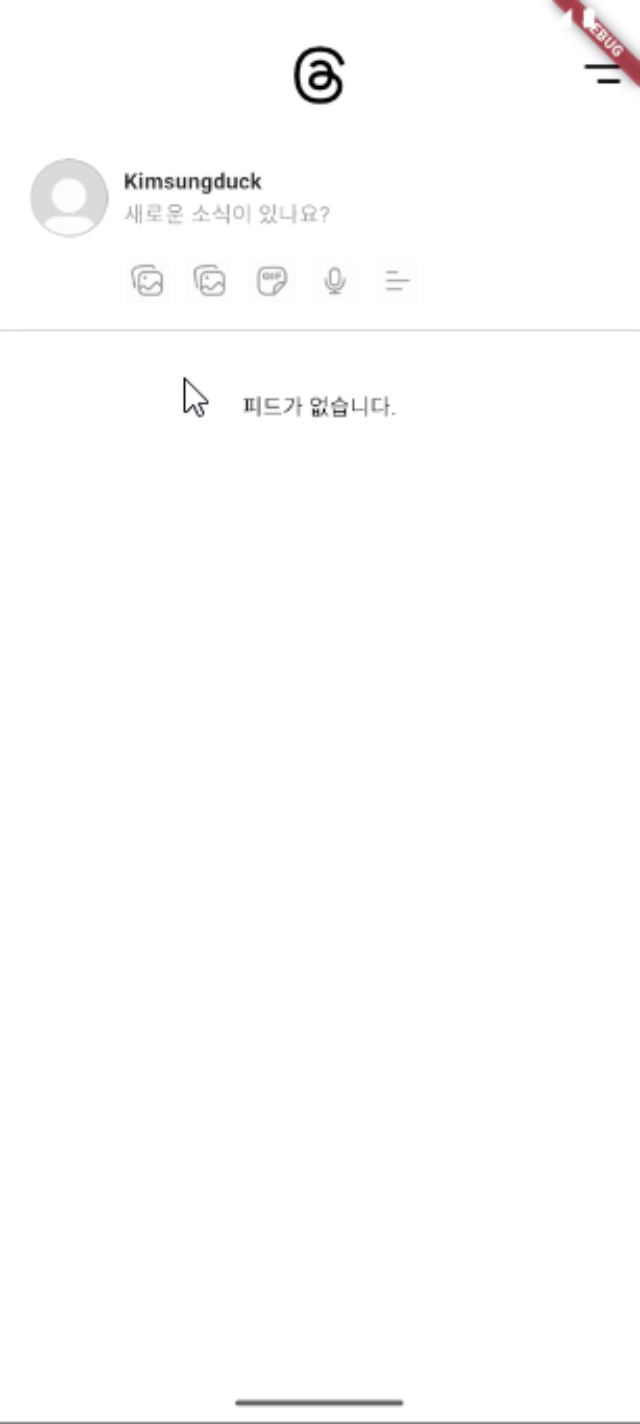This screenshot has height=1424, width=640.
Task: Record a voice clip with the microphone icon
Action: 335,282
